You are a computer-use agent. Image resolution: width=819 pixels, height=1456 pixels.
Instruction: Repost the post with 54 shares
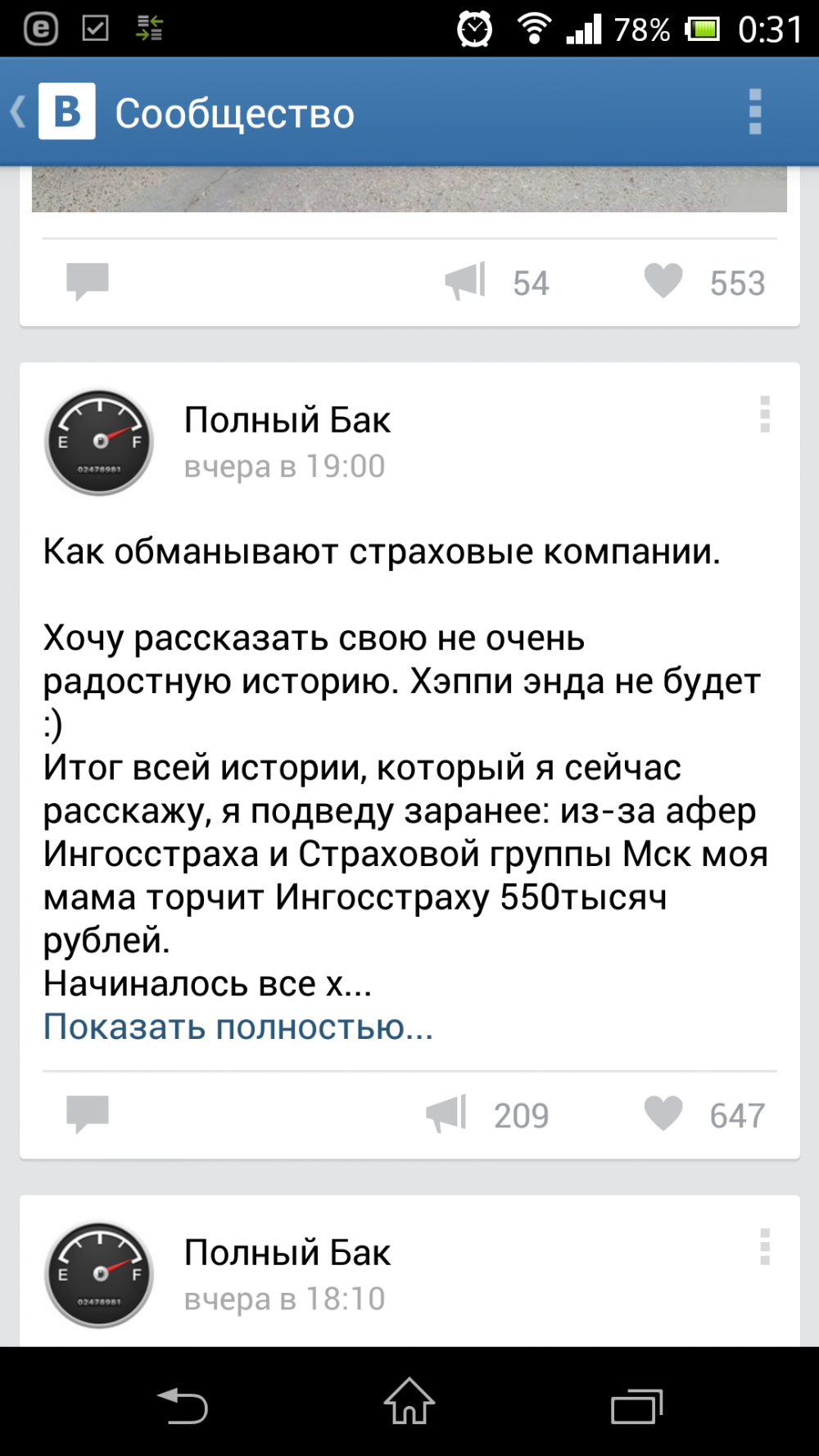tap(466, 282)
